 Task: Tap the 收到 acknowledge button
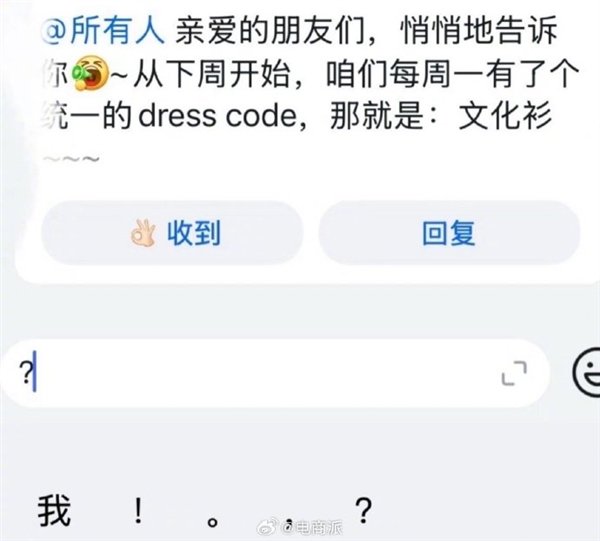(172, 234)
